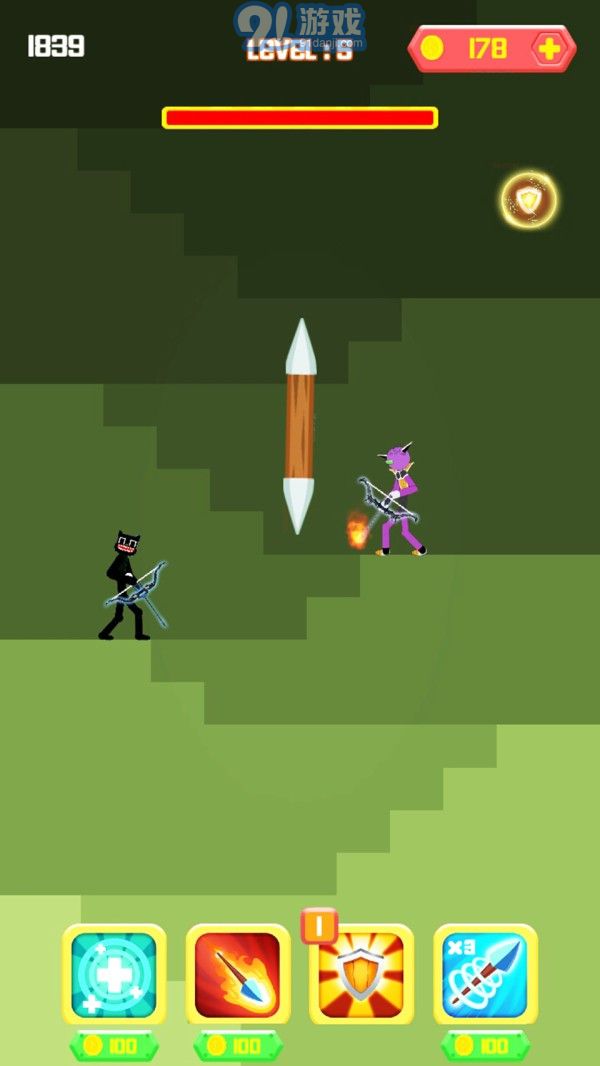Use the shield defense power-up

coord(361,974)
